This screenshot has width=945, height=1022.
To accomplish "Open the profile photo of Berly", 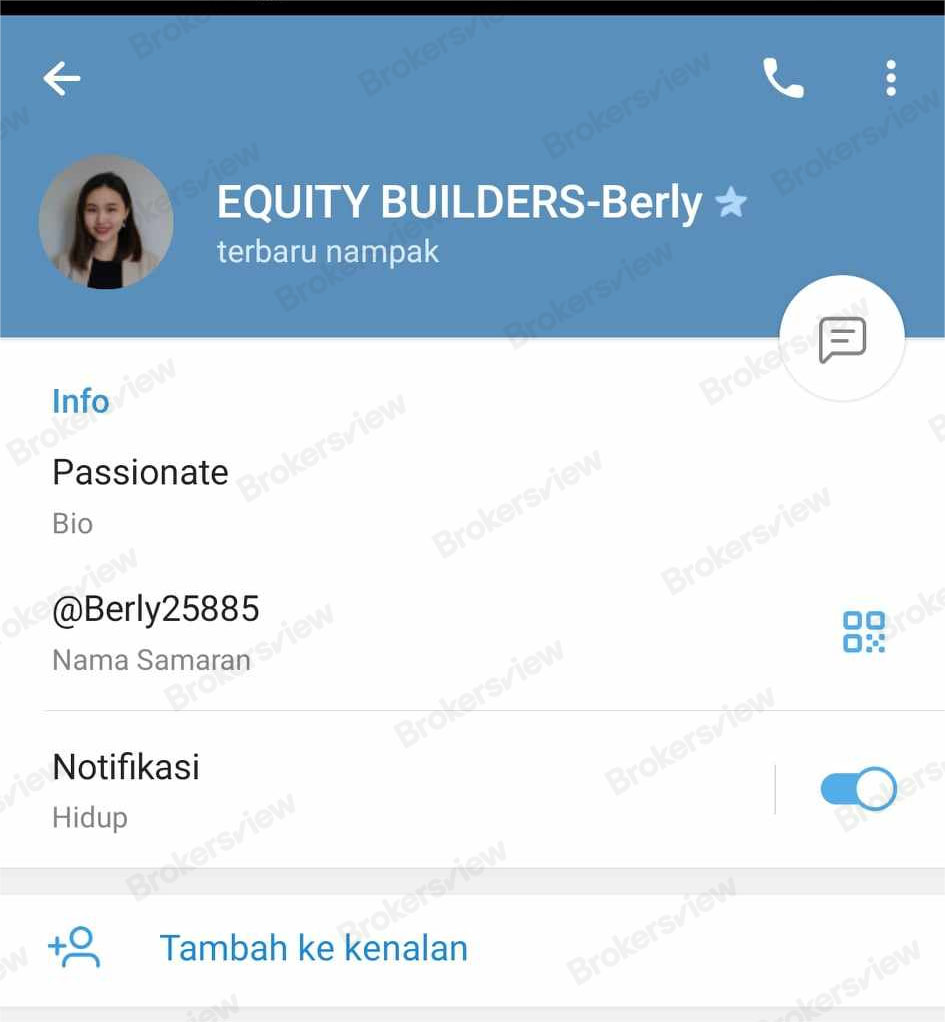I will coord(106,222).
